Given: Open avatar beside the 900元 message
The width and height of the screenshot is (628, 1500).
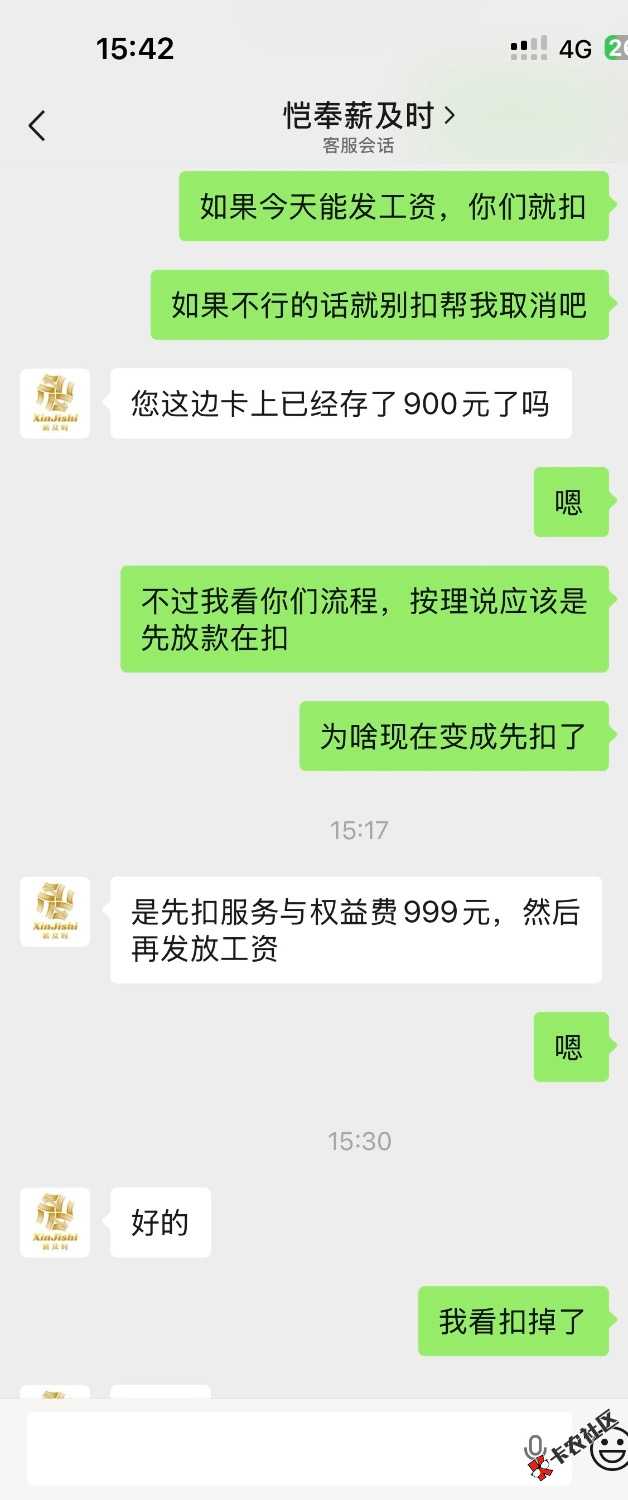Looking at the screenshot, I should pos(55,403).
